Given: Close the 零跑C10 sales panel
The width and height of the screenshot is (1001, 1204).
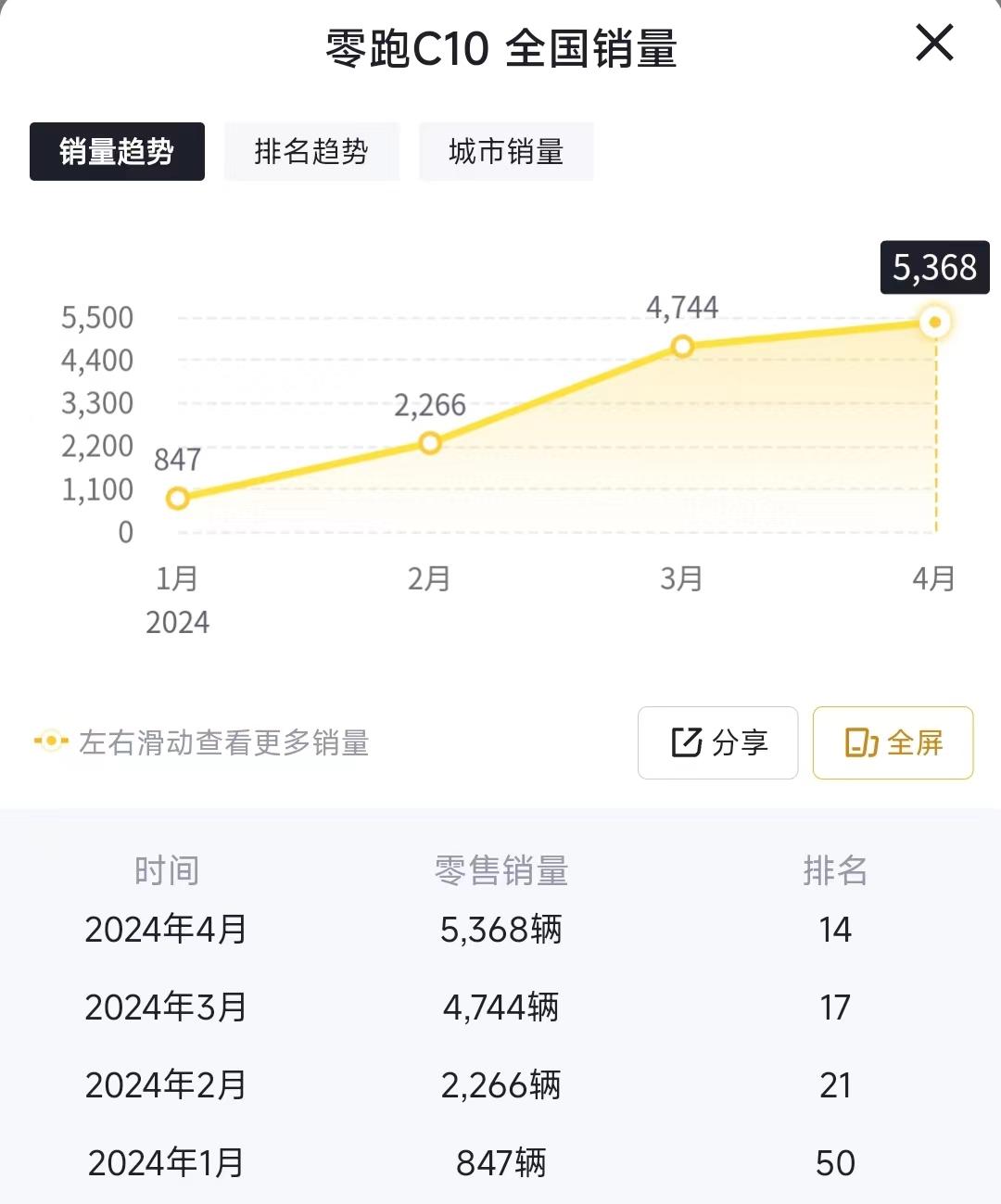Looking at the screenshot, I should click(x=934, y=44).
